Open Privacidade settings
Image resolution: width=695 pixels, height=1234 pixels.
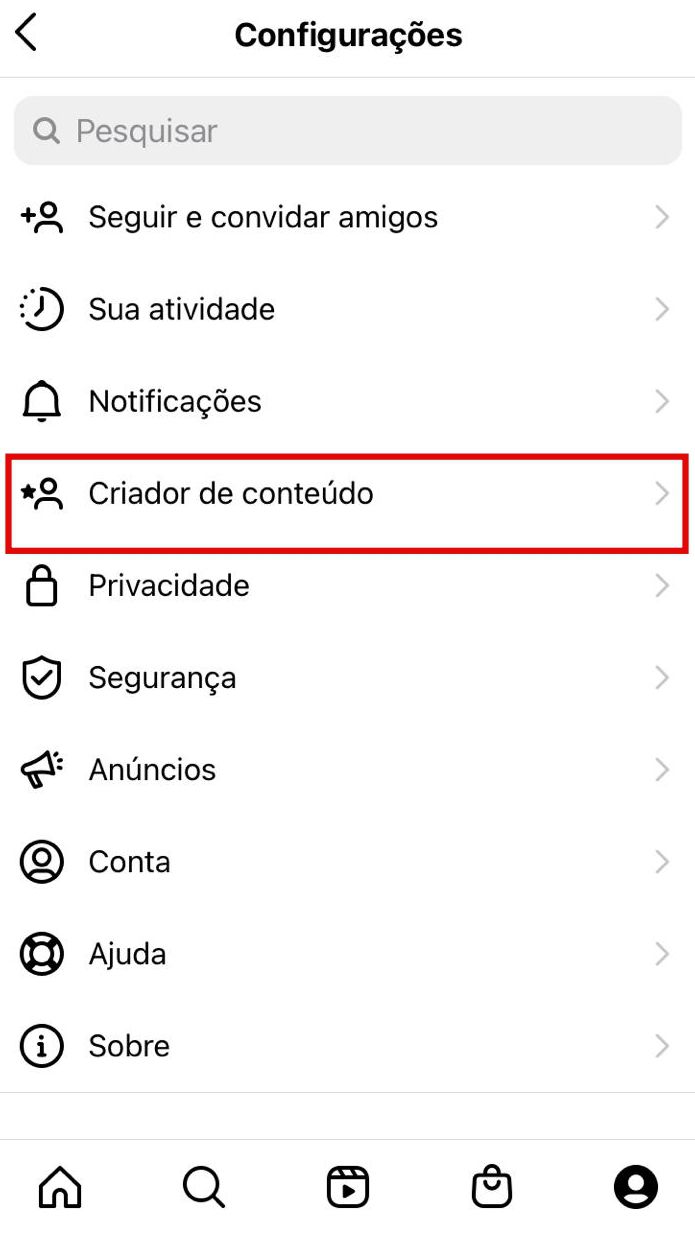pyautogui.click(x=347, y=585)
